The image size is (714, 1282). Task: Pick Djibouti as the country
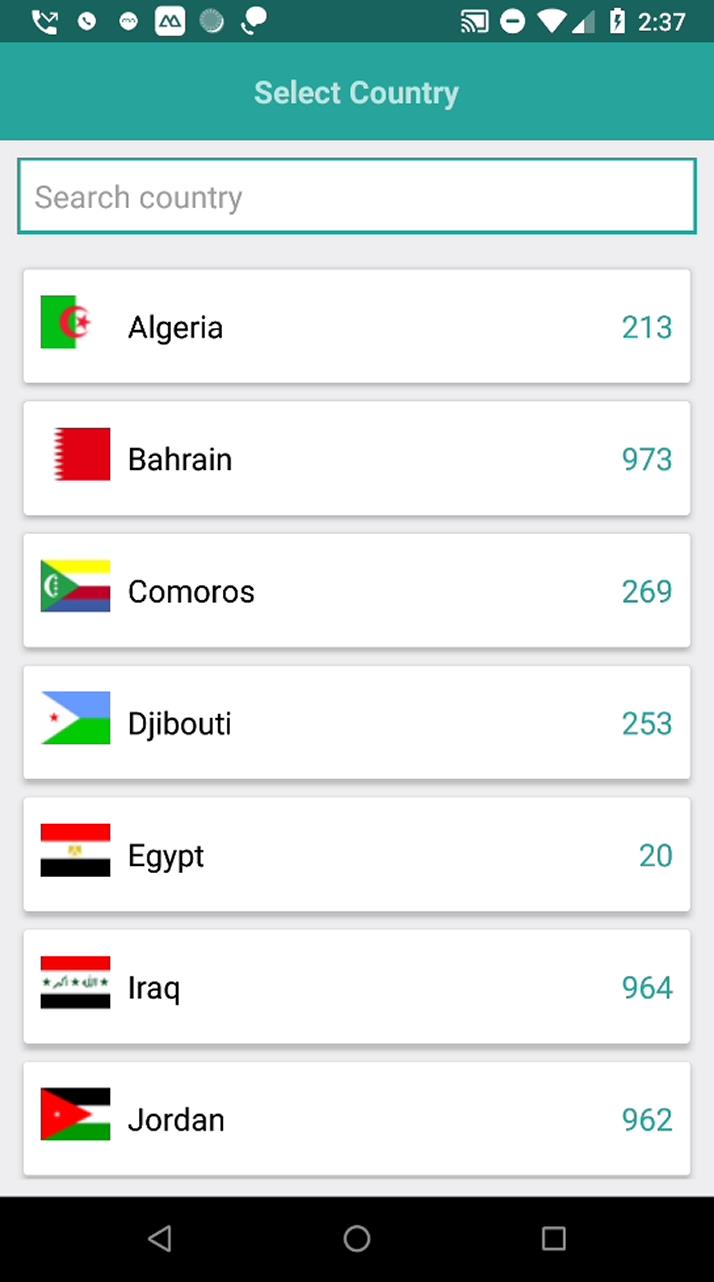click(357, 722)
